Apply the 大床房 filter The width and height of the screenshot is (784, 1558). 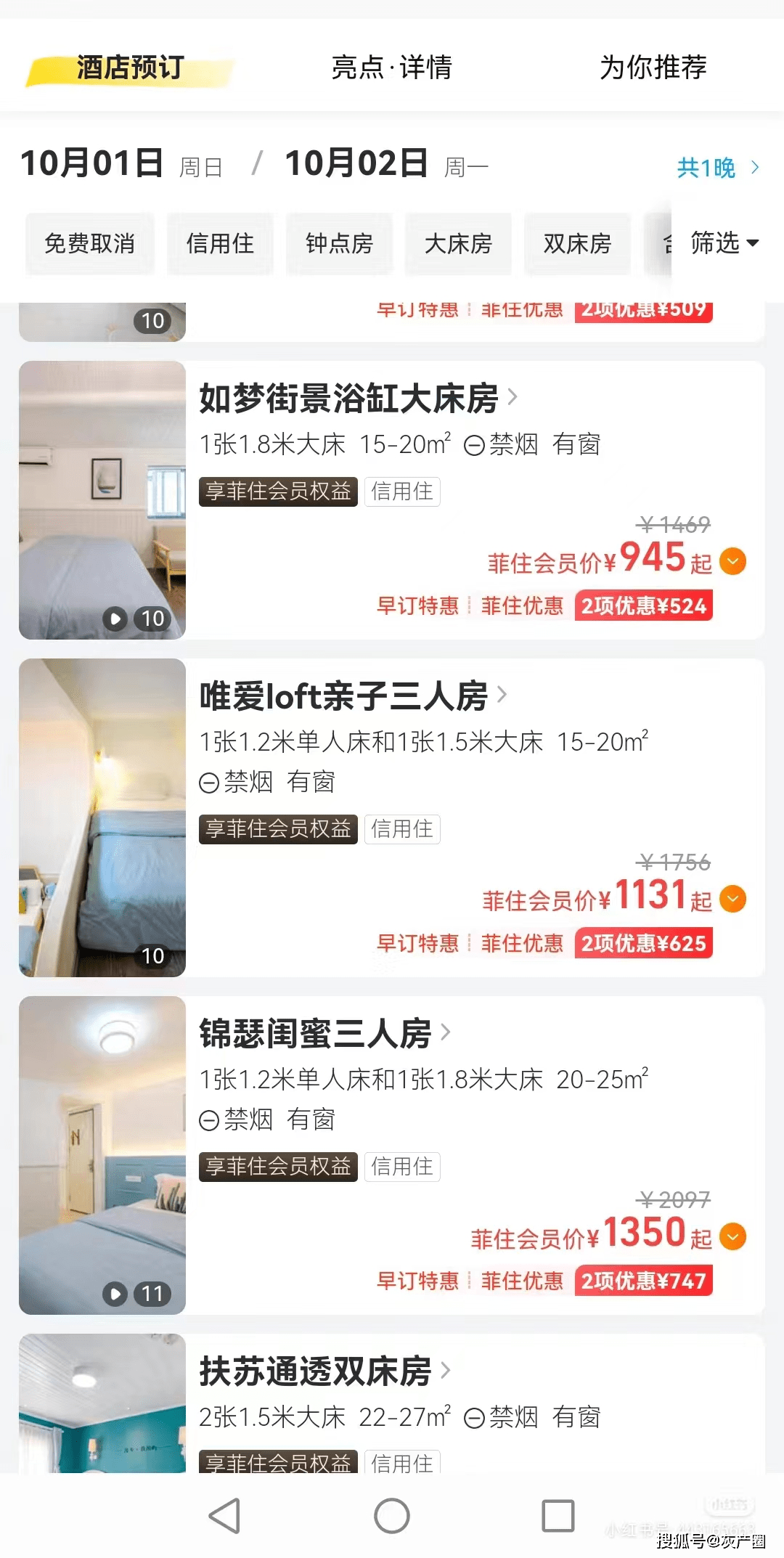point(458,244)
